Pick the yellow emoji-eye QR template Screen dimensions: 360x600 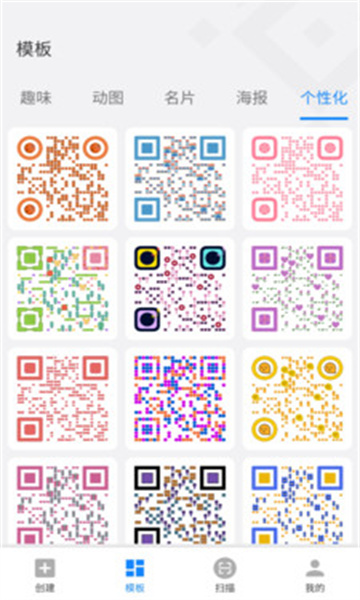tap(297, 399)
